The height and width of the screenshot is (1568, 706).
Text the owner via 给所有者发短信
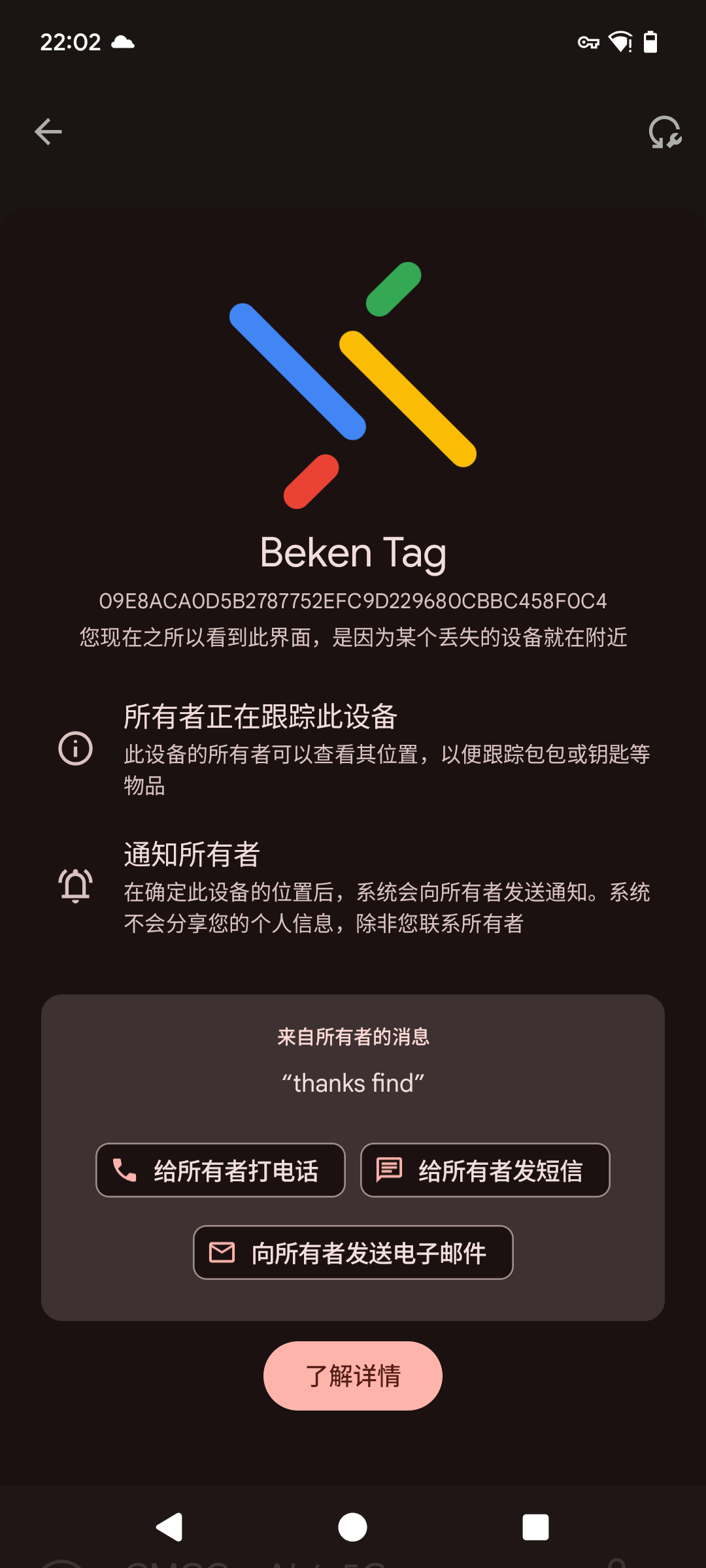tap(485, 1170)
